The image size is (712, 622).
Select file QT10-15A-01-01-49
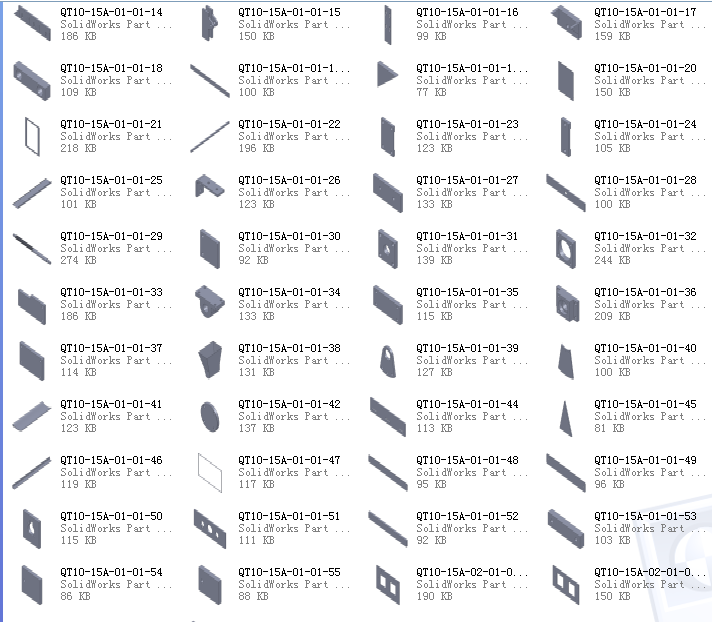click(x=645, y=461)
